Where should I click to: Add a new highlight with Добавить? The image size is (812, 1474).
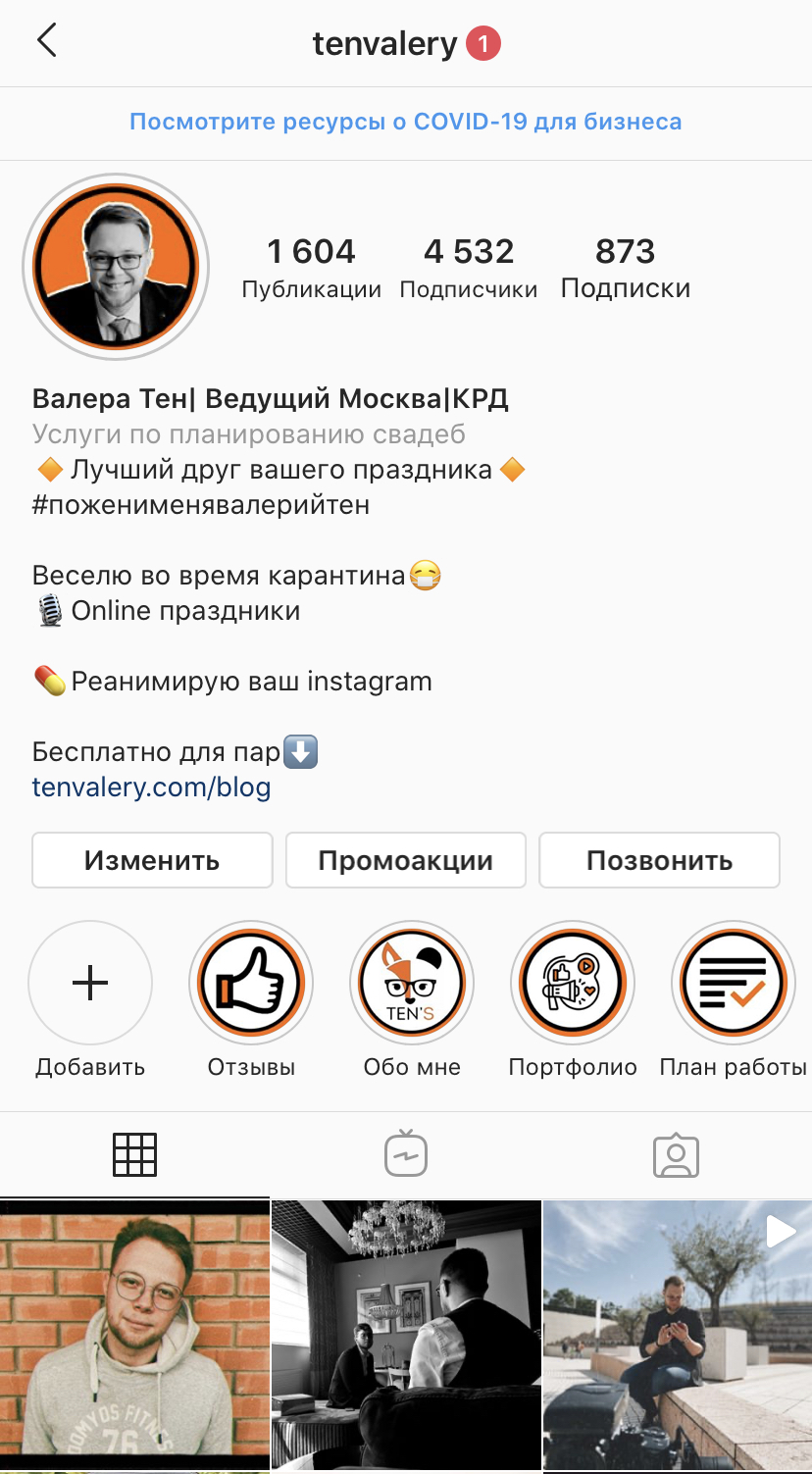coord(90,983)
